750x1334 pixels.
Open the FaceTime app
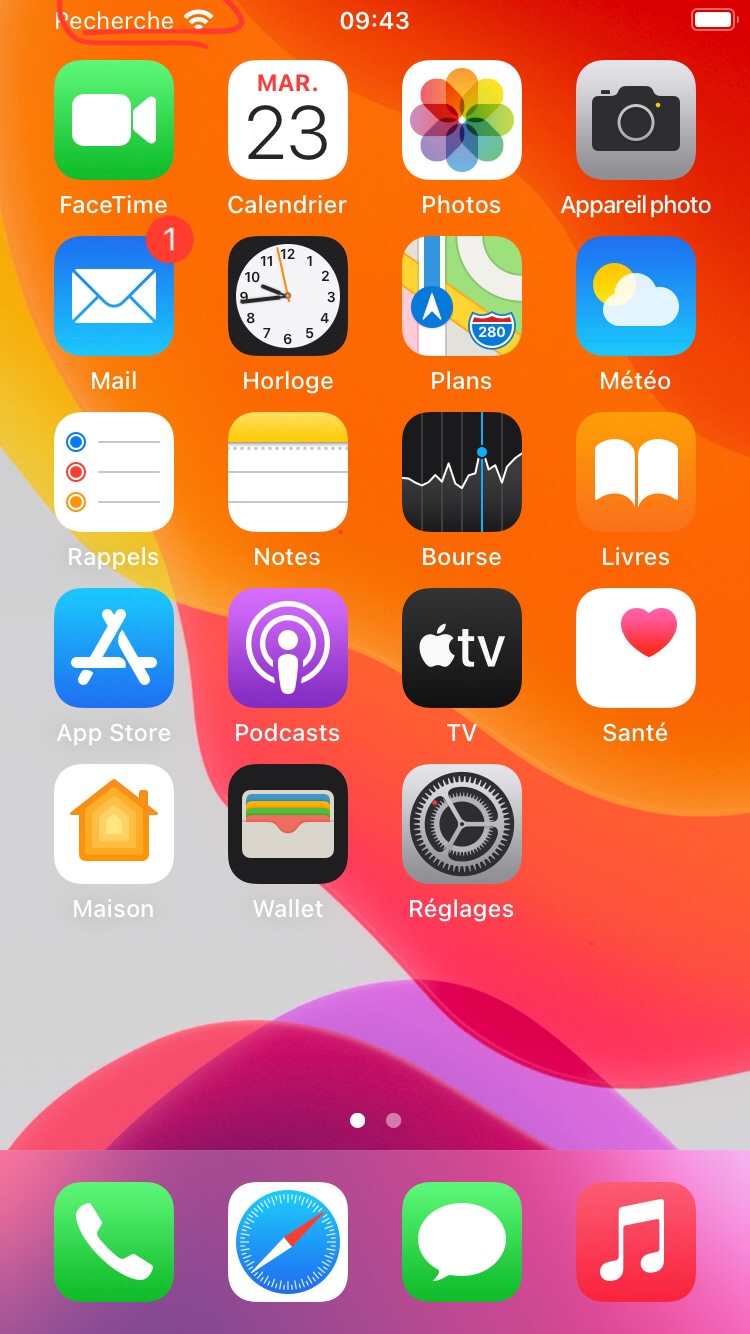(x=114, y=120)
